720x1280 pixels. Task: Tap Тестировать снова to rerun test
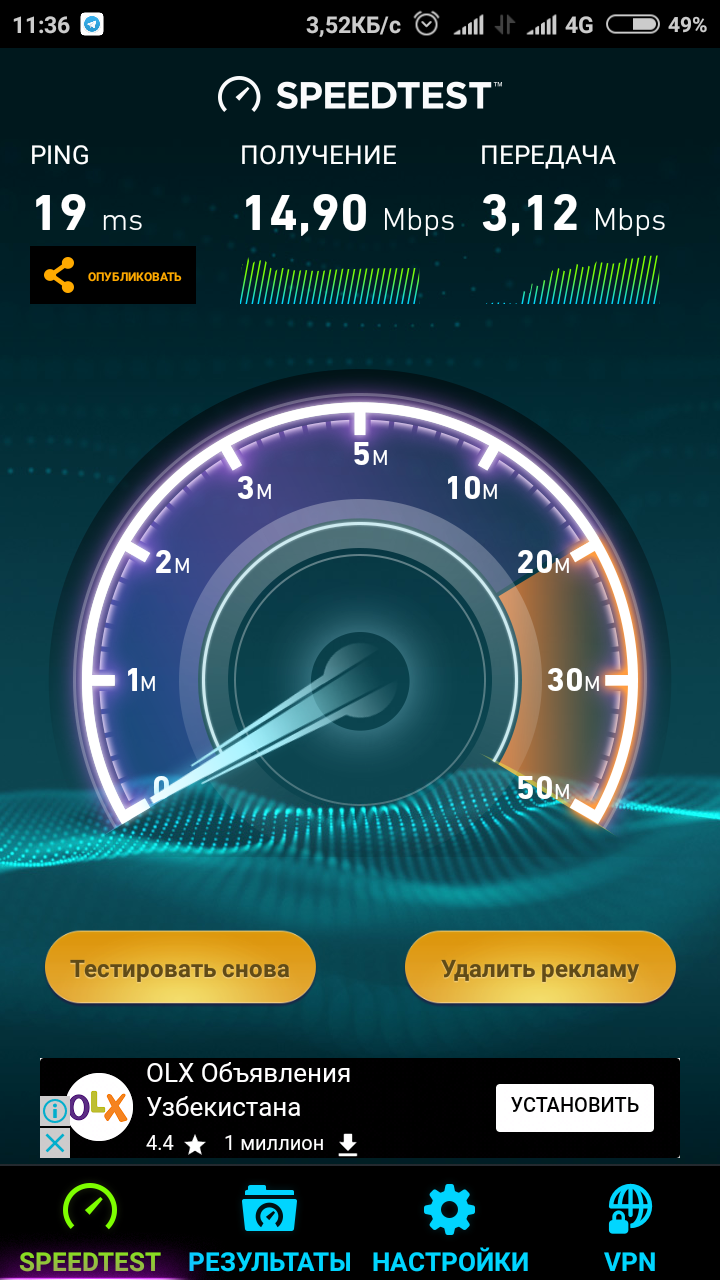(x=180, y=968)
